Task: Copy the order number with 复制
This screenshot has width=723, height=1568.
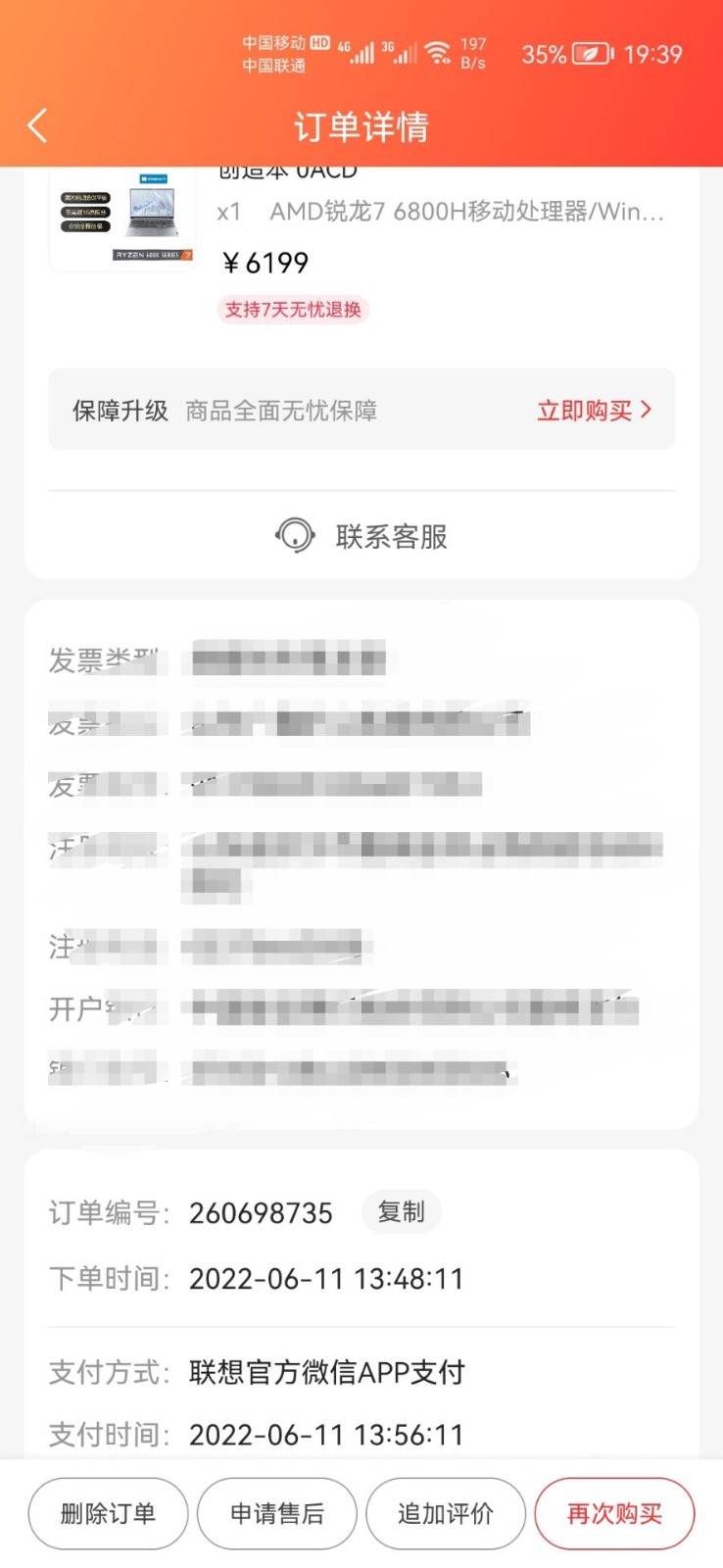Action: coord(401,1212)
